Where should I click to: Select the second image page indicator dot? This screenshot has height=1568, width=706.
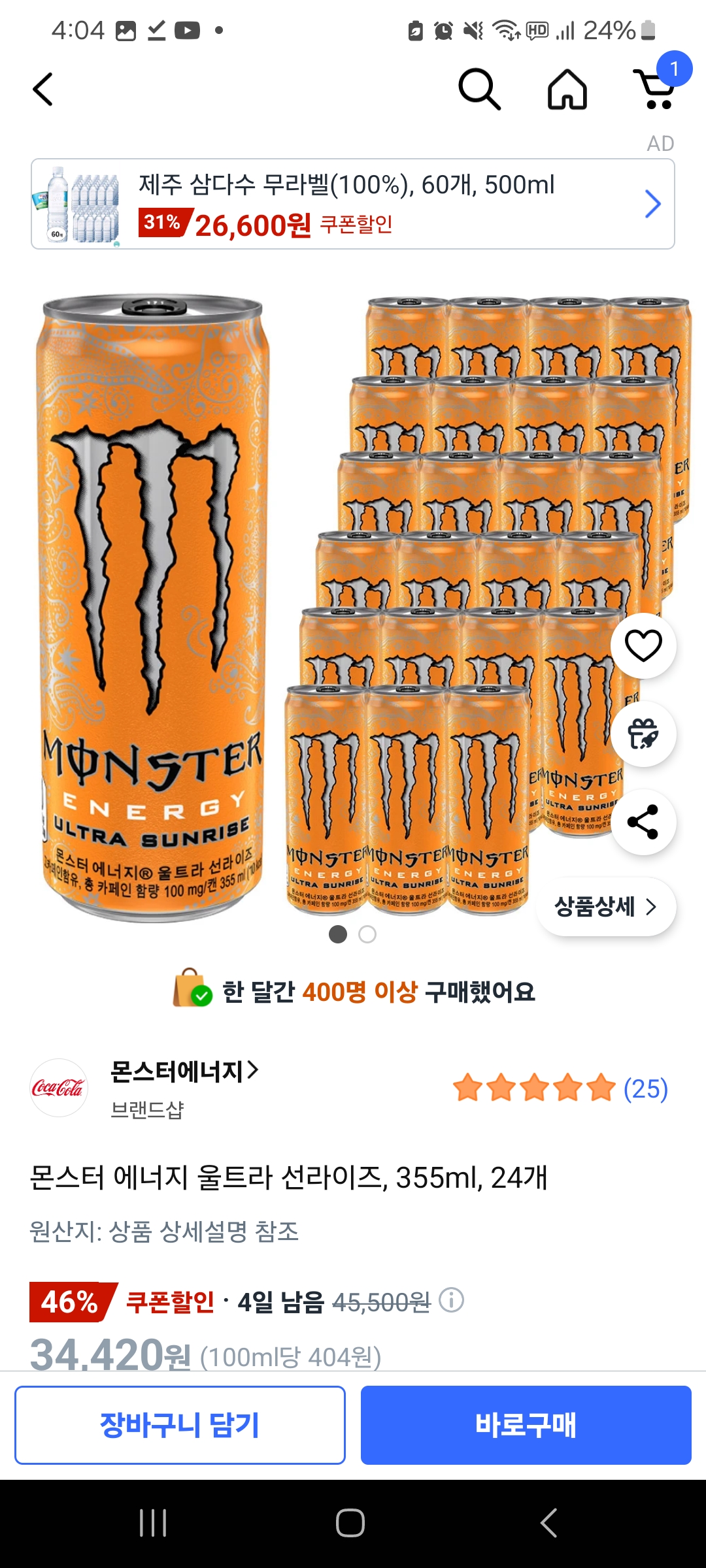click(x=367, y=934)
